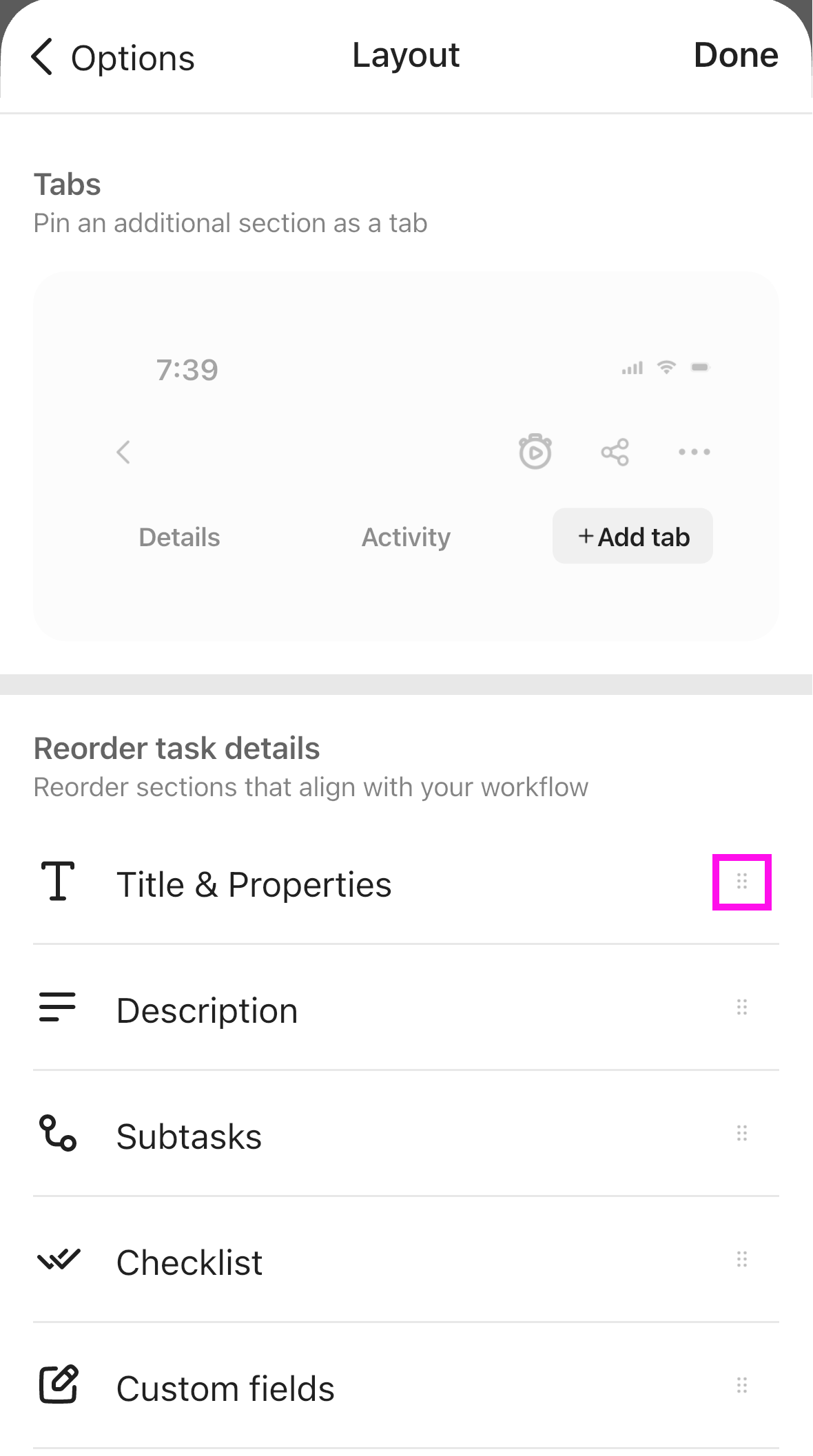Screen dimensions: 813x1456
Task: Tap the Done button
Action: coord(735,55)
